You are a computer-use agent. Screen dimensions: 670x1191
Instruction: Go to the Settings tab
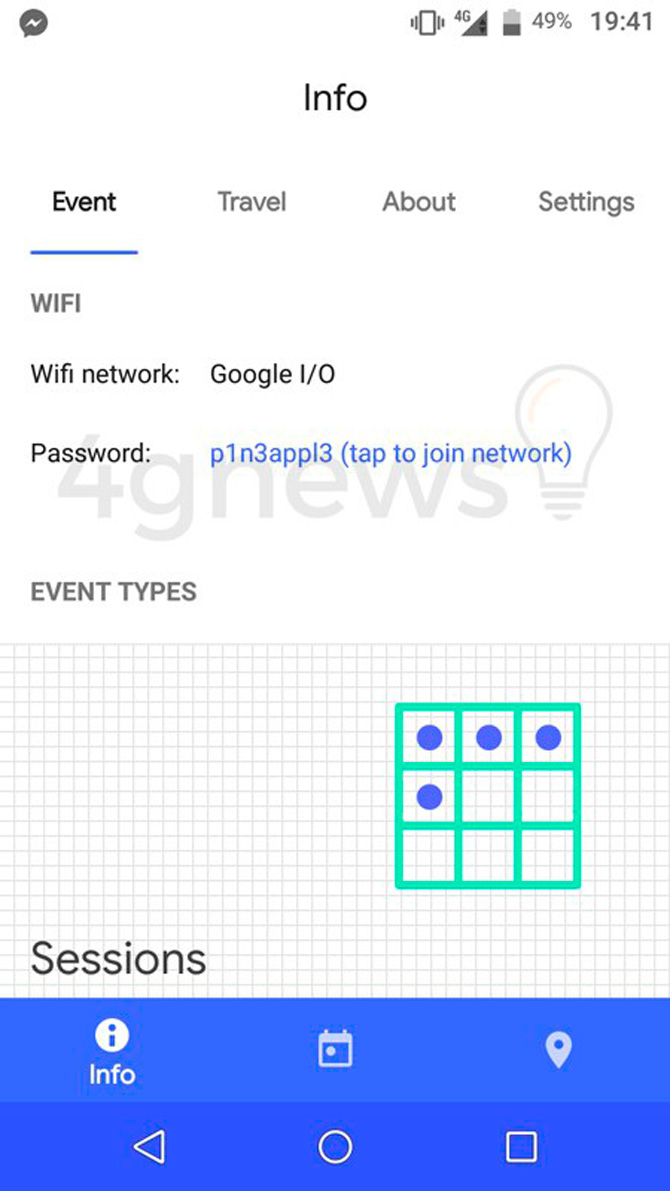[x=586, y=202]
